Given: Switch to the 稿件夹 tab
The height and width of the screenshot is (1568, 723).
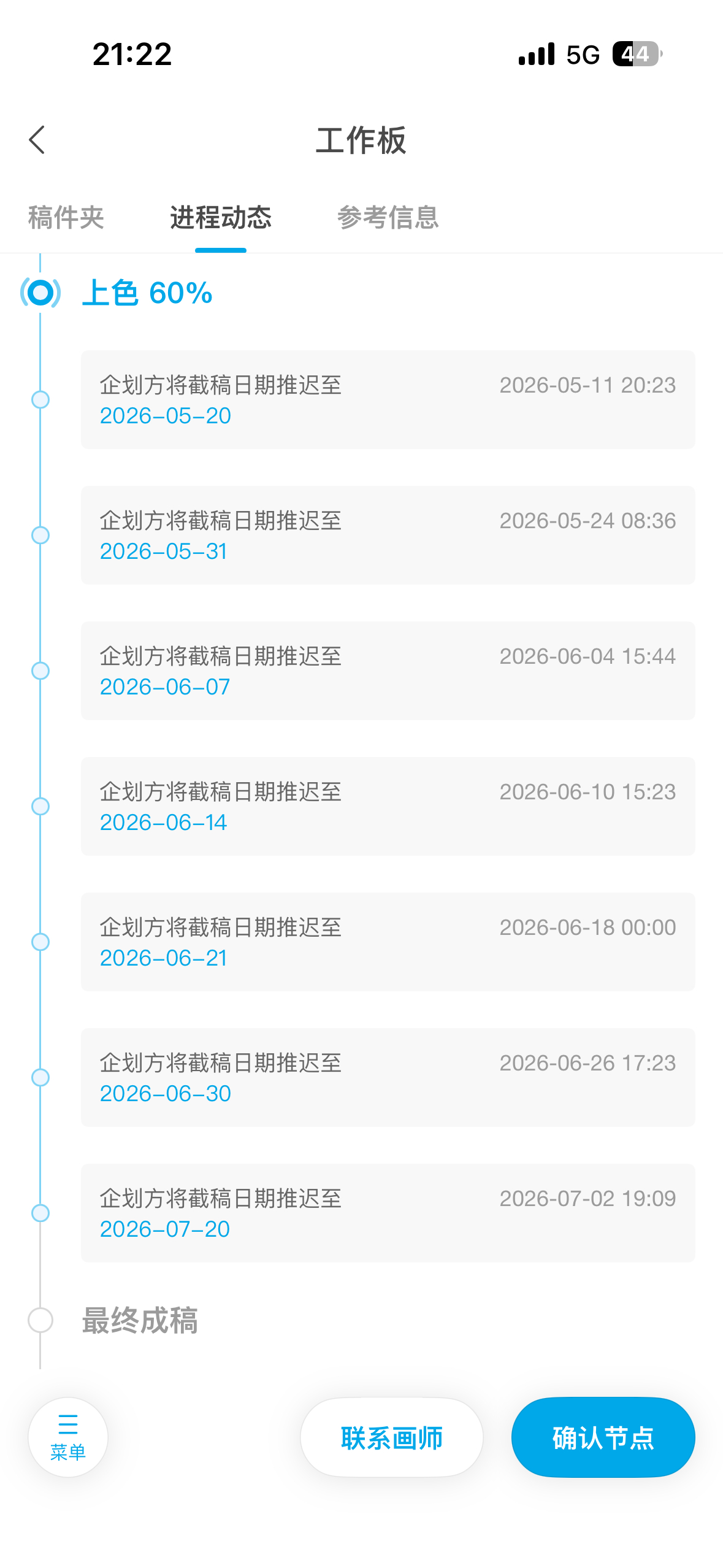Looking at the screenshot, I should click(66, 218).
